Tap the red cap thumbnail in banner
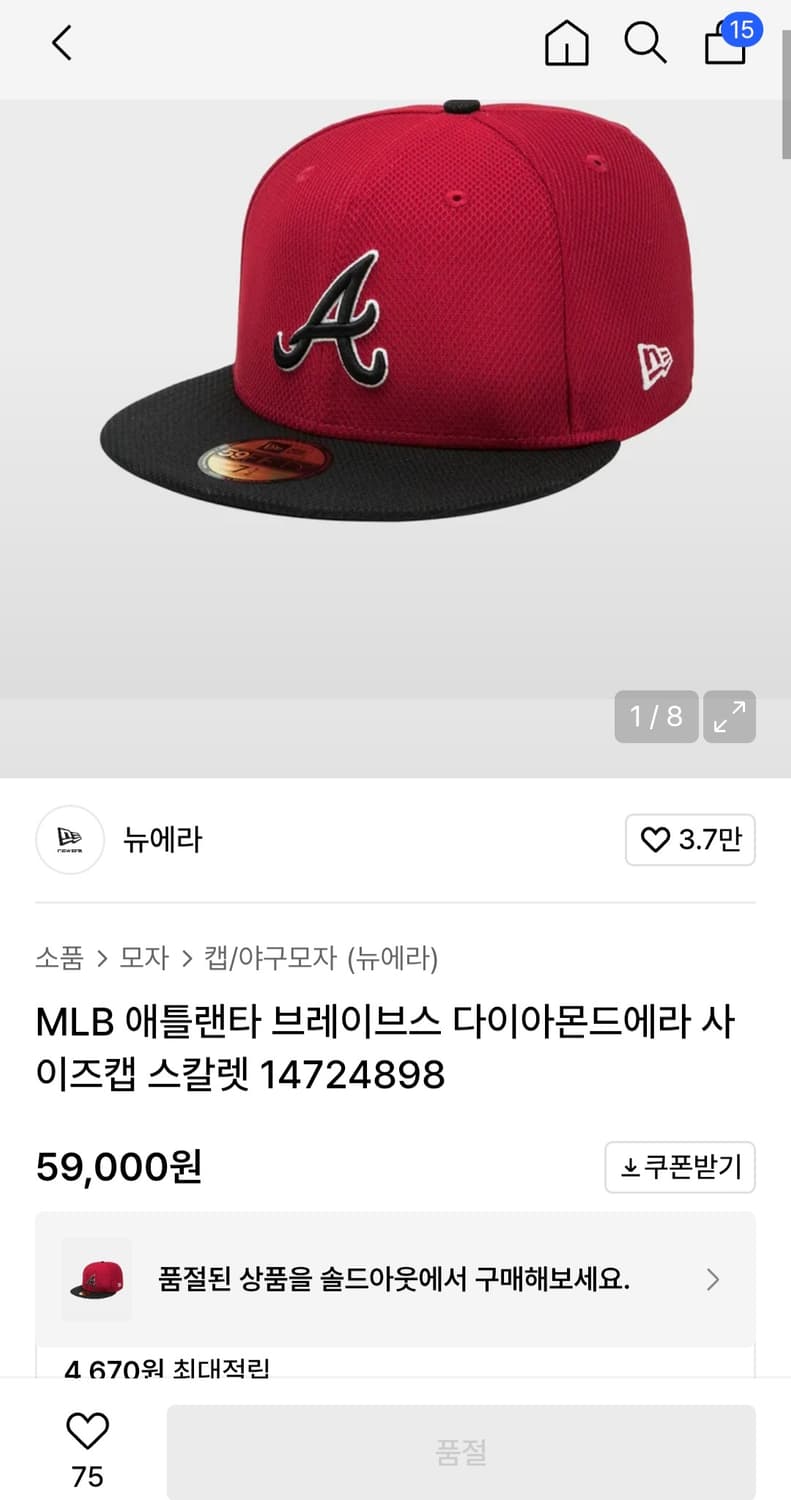 click(96, 1279)
